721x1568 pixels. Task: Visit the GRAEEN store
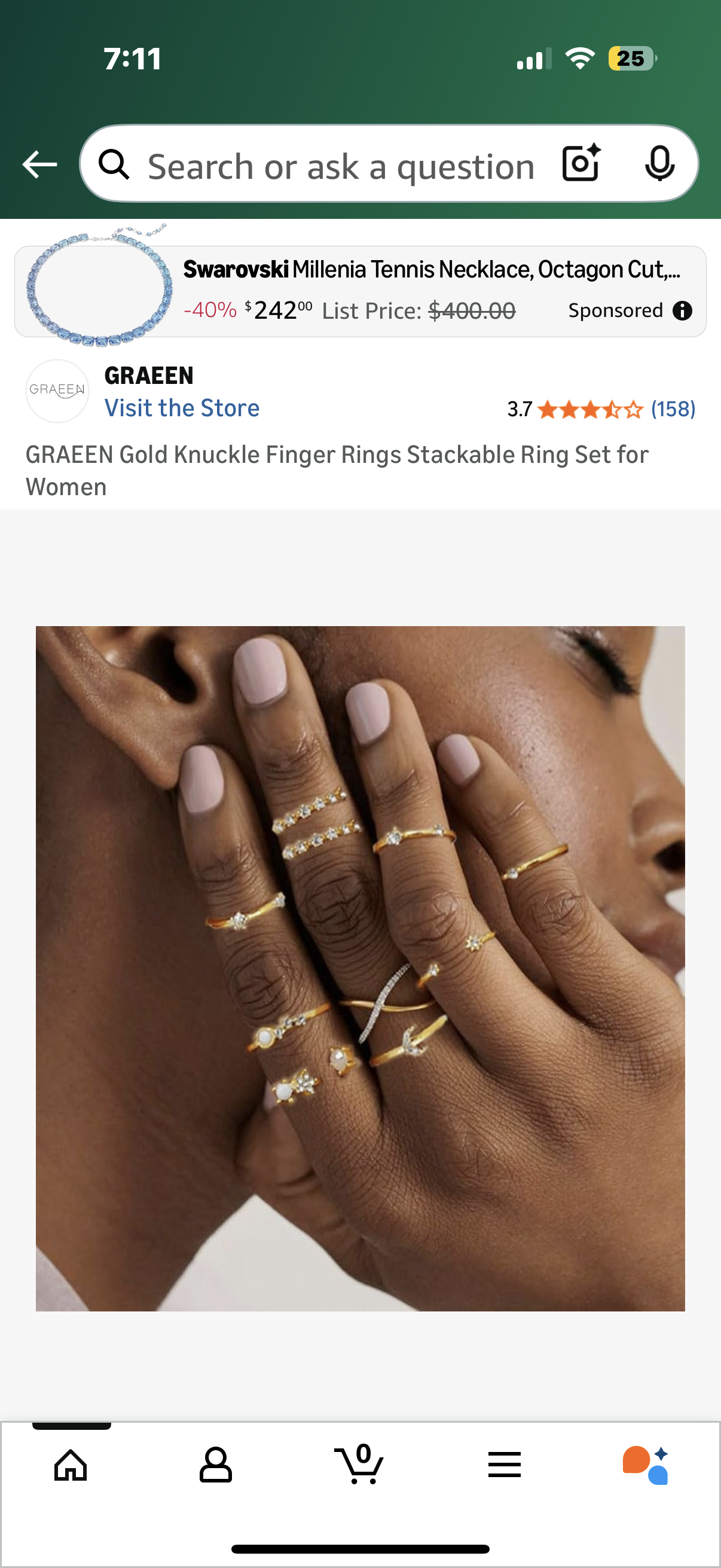tap(182, 408)
